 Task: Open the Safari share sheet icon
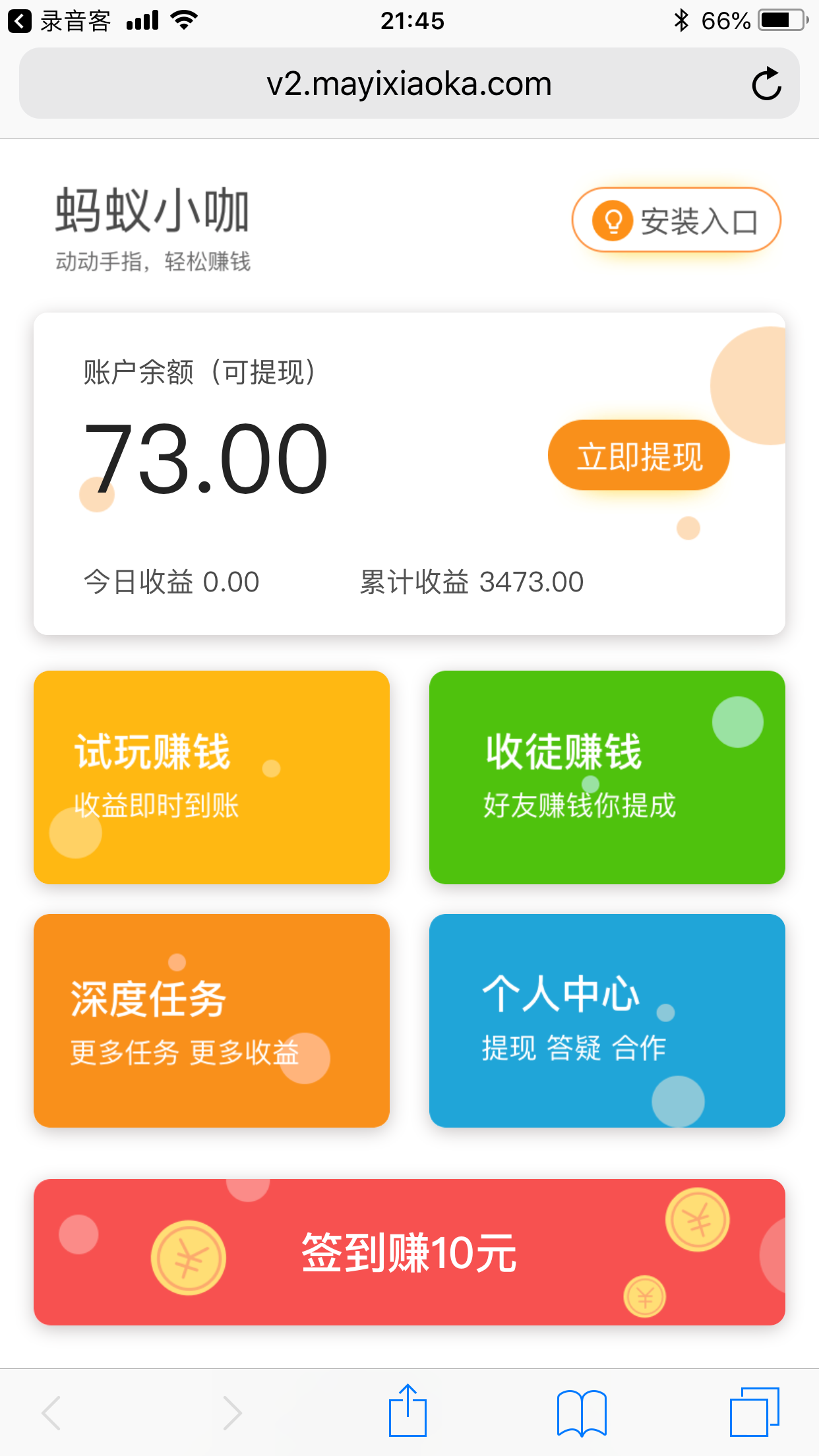pyautogui.click(x=409, y=1412)
